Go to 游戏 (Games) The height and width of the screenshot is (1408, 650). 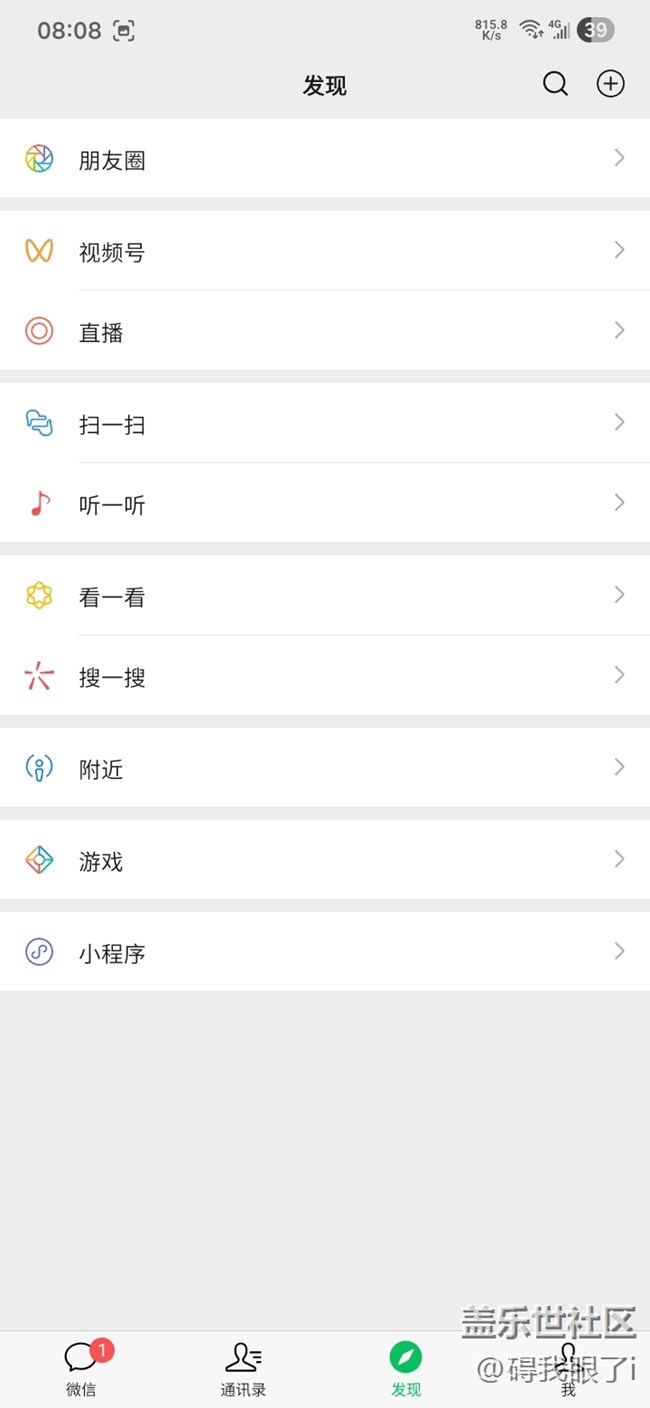click(x=325, y=860)
